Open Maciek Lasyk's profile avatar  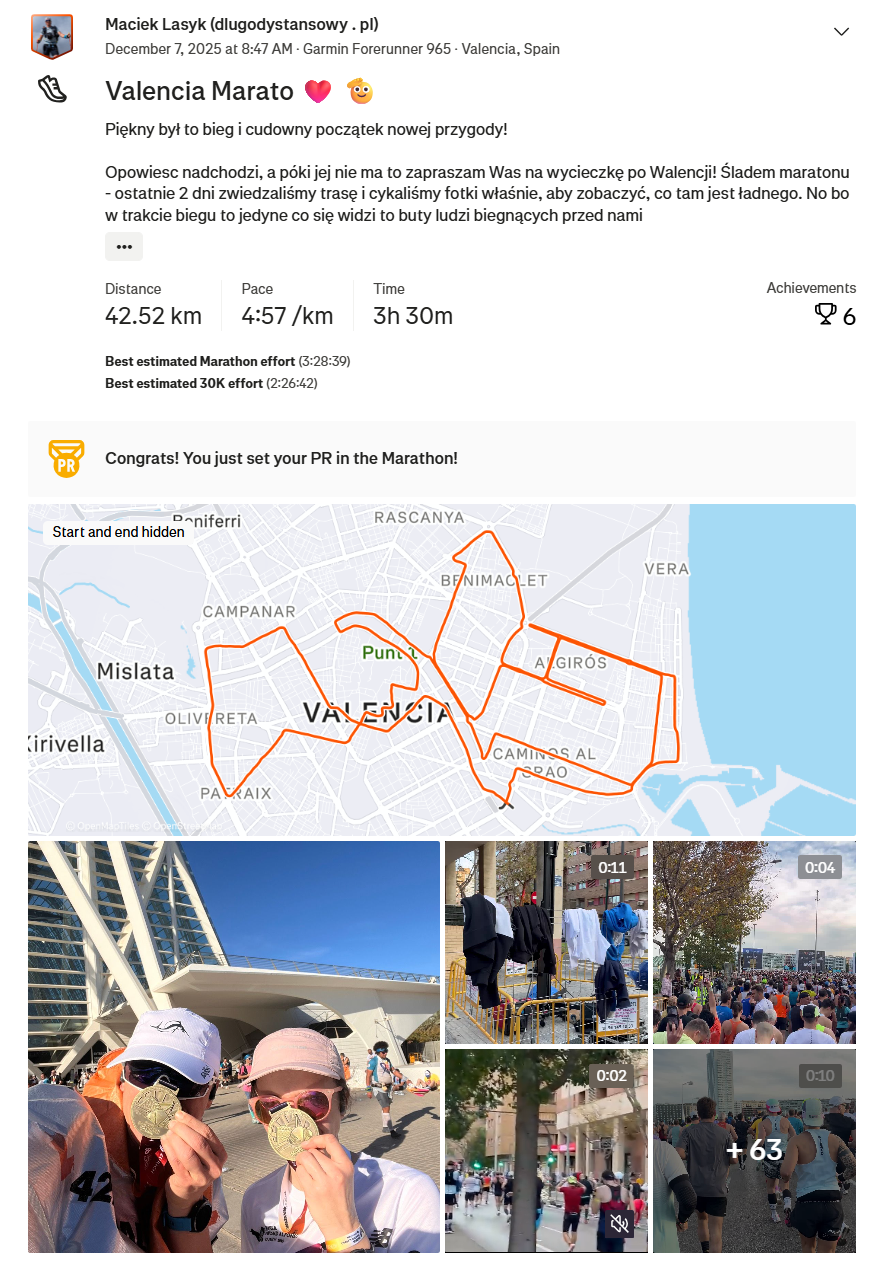point(51,37)
